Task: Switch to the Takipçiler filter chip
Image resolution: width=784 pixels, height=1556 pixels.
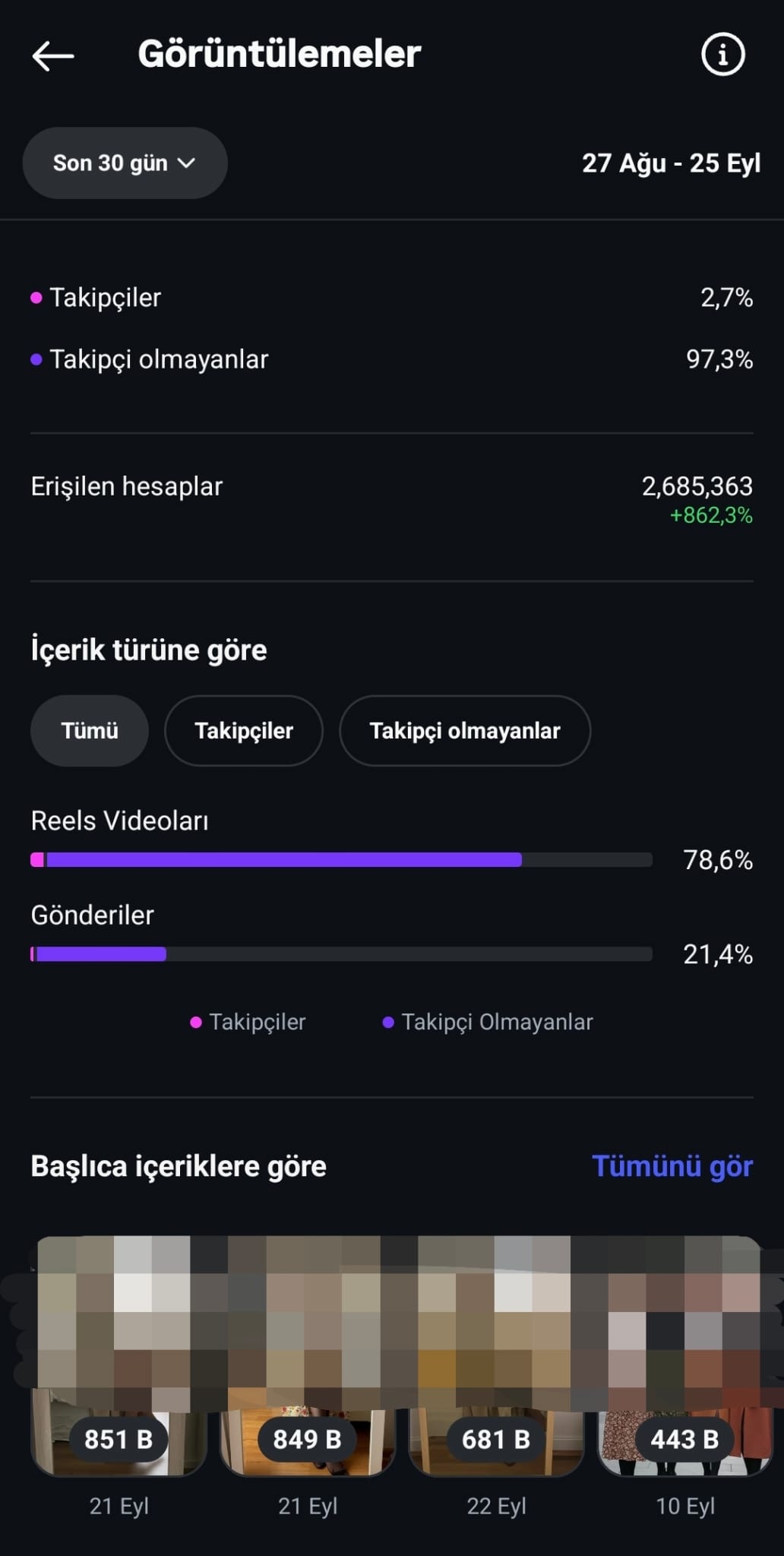Action: [x=244, y=731]
